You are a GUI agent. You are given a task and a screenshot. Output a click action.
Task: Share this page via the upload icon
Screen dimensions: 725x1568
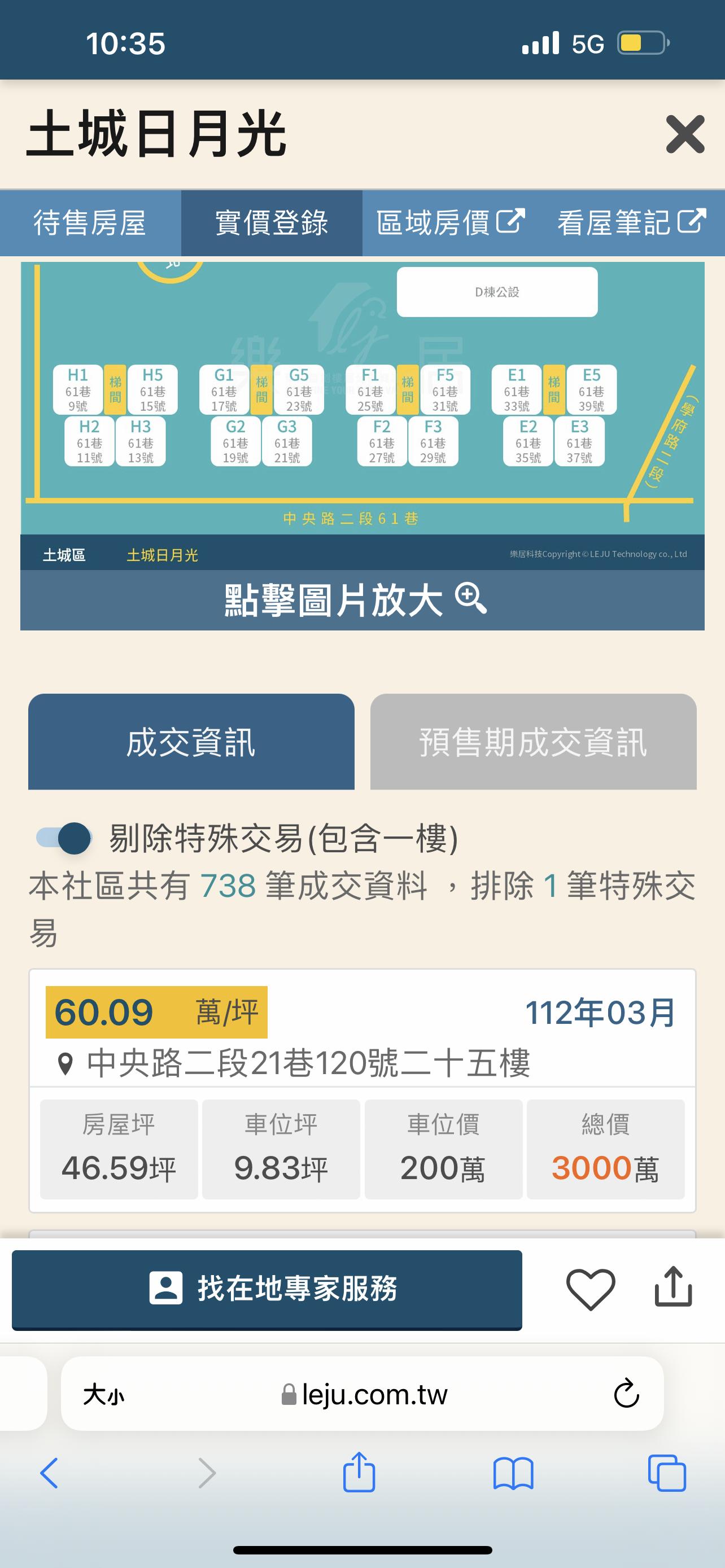(673, 1287)
